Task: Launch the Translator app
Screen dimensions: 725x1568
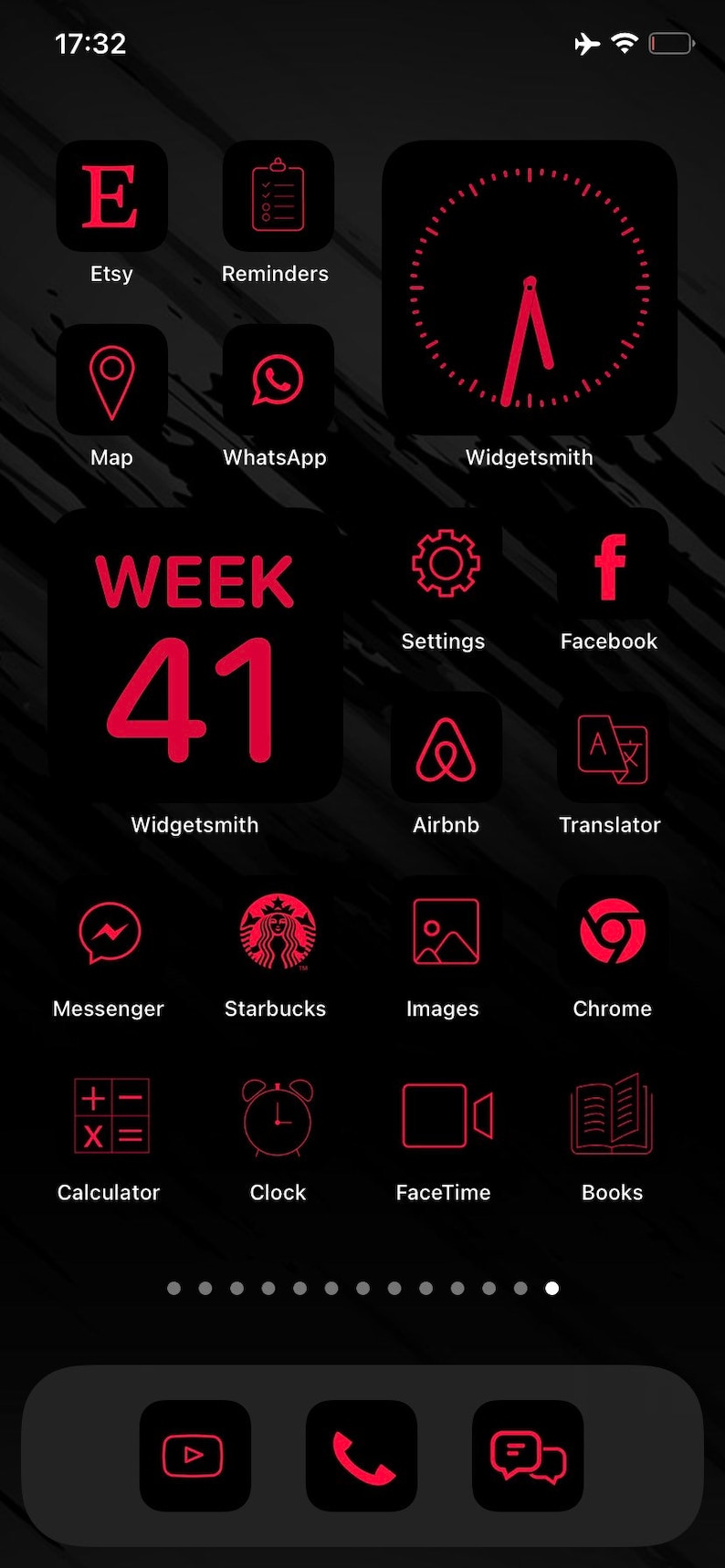Action: 612,747
